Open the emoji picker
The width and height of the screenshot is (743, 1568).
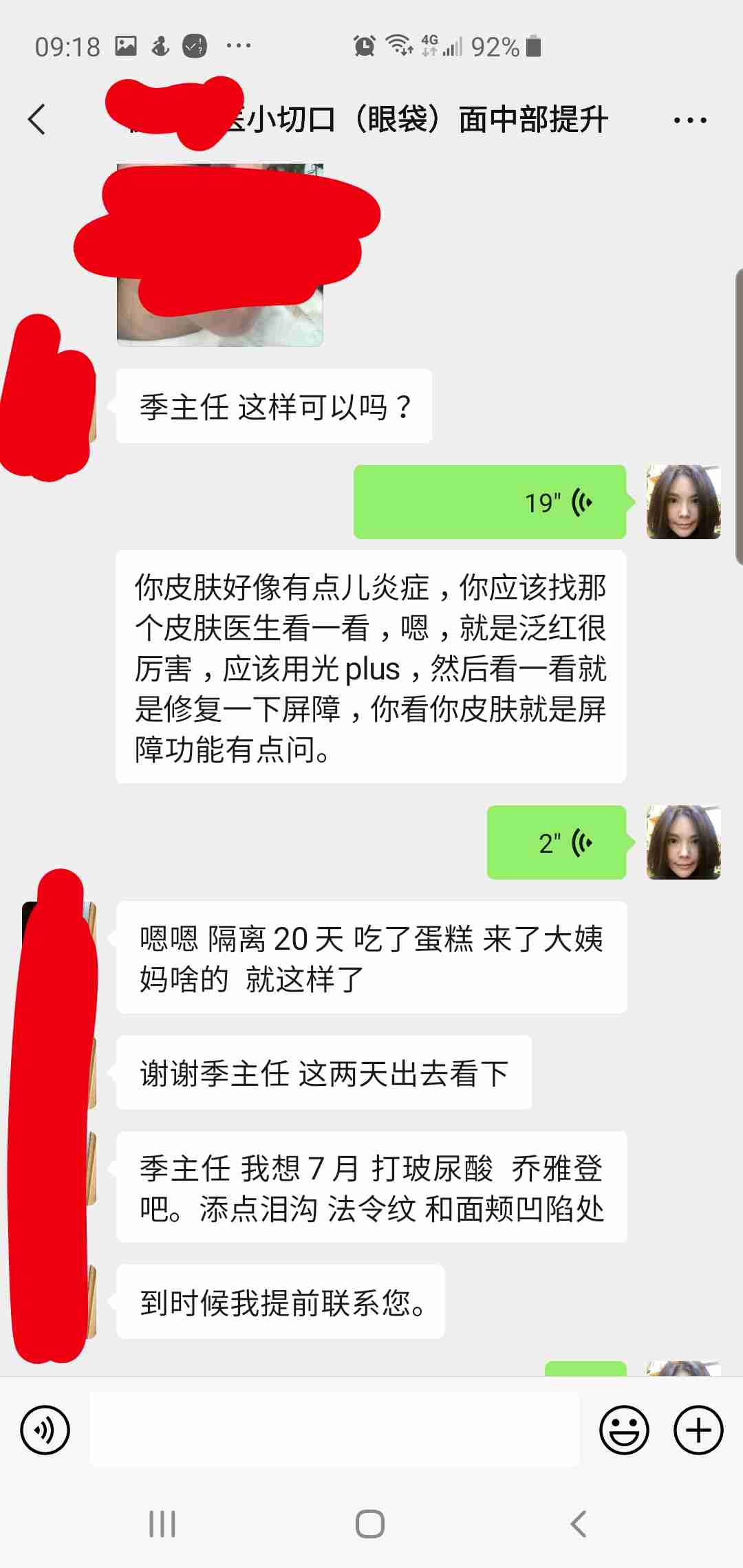[x=624, y=1430]
